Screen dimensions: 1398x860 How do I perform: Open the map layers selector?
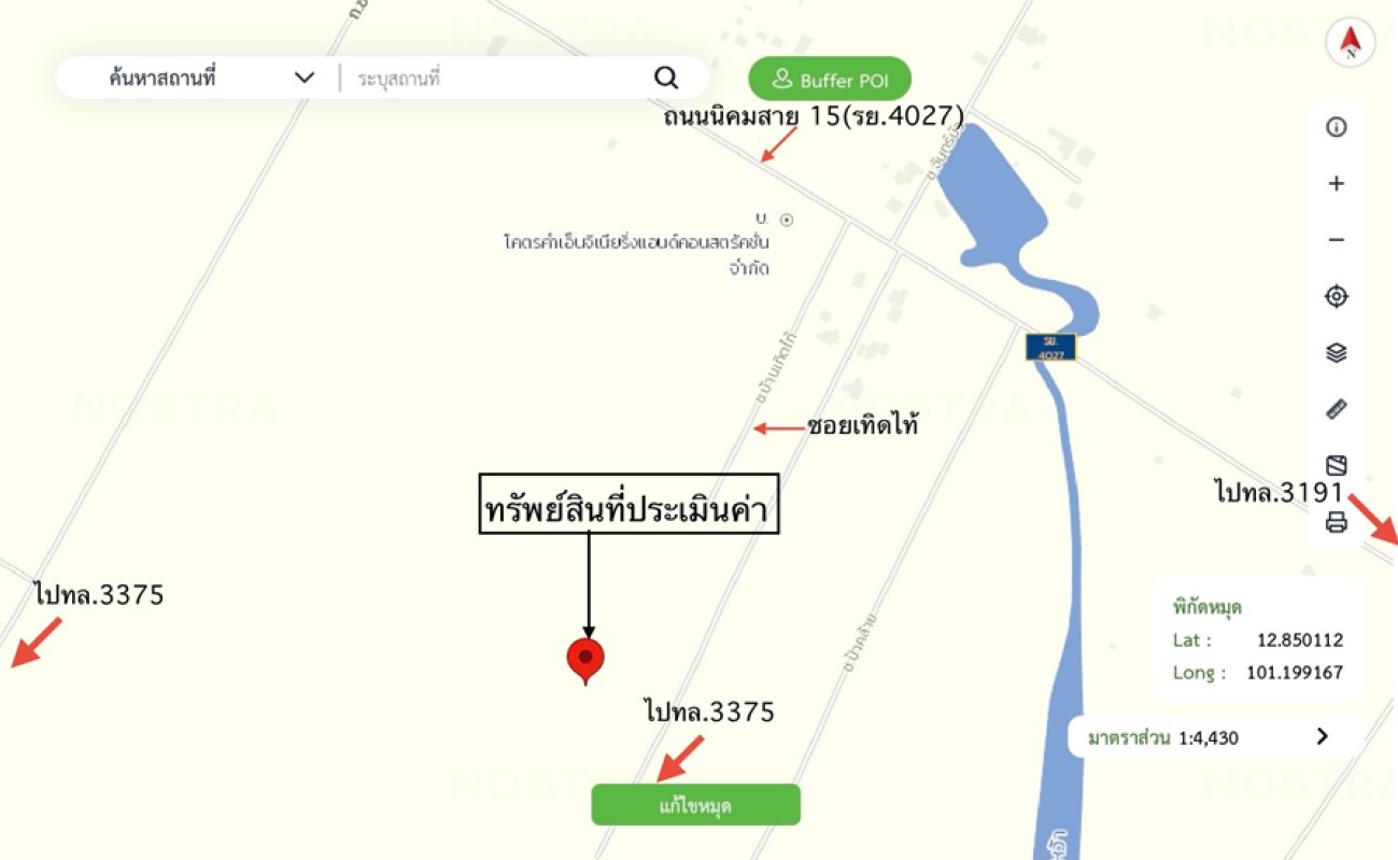1336,353
